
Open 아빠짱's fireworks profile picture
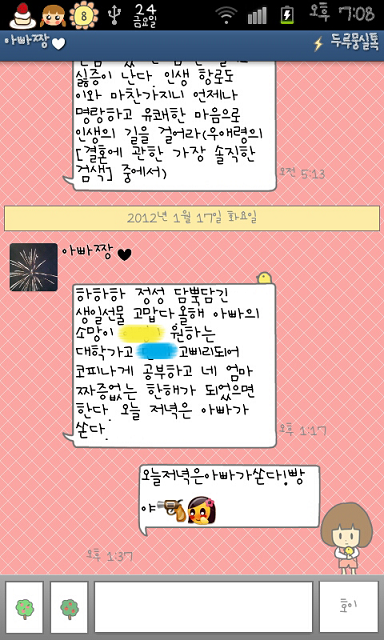(x=33, y=267)
